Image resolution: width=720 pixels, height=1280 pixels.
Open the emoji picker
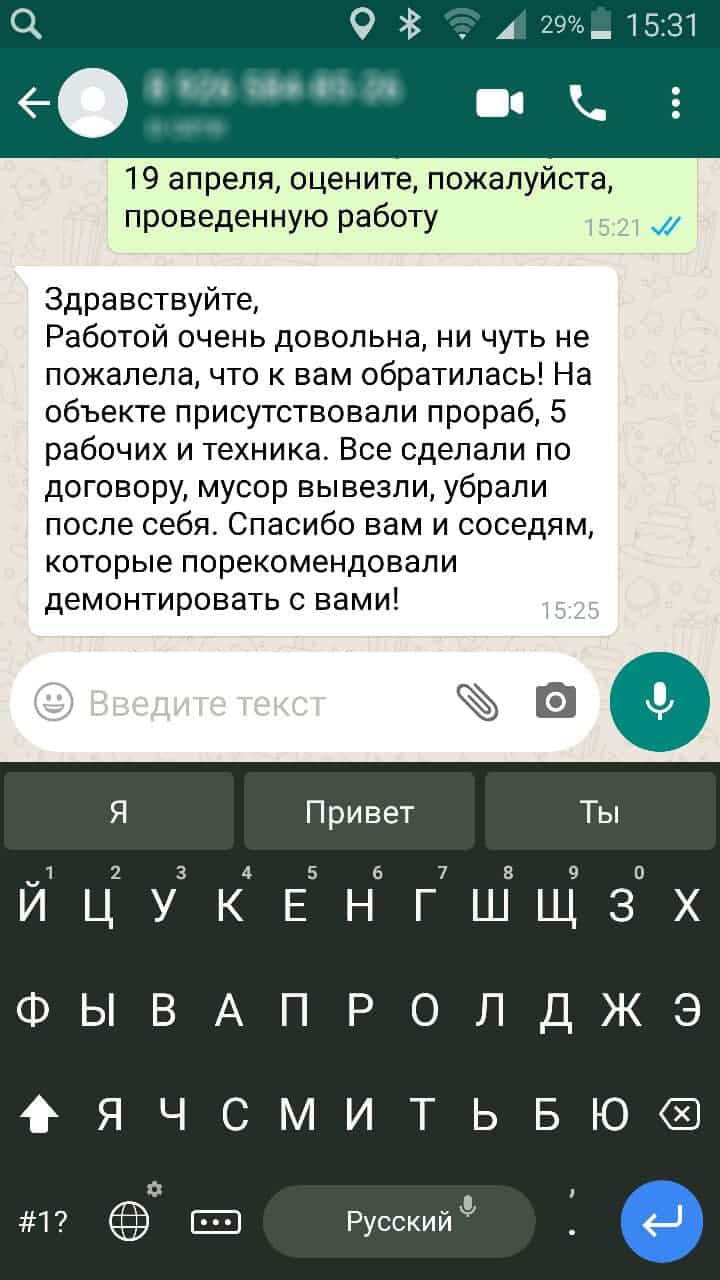click(54, 702)
